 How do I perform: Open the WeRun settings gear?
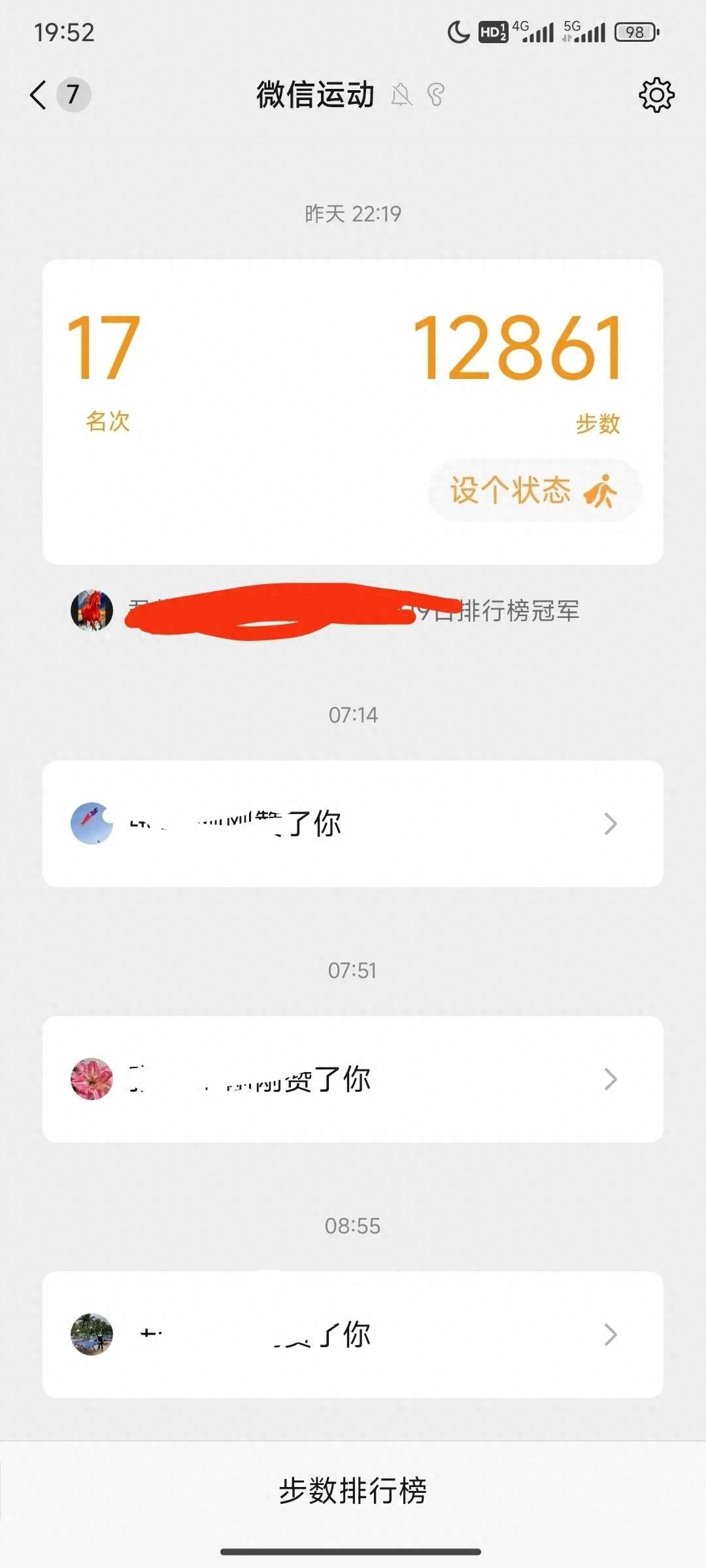click(656, 95)
